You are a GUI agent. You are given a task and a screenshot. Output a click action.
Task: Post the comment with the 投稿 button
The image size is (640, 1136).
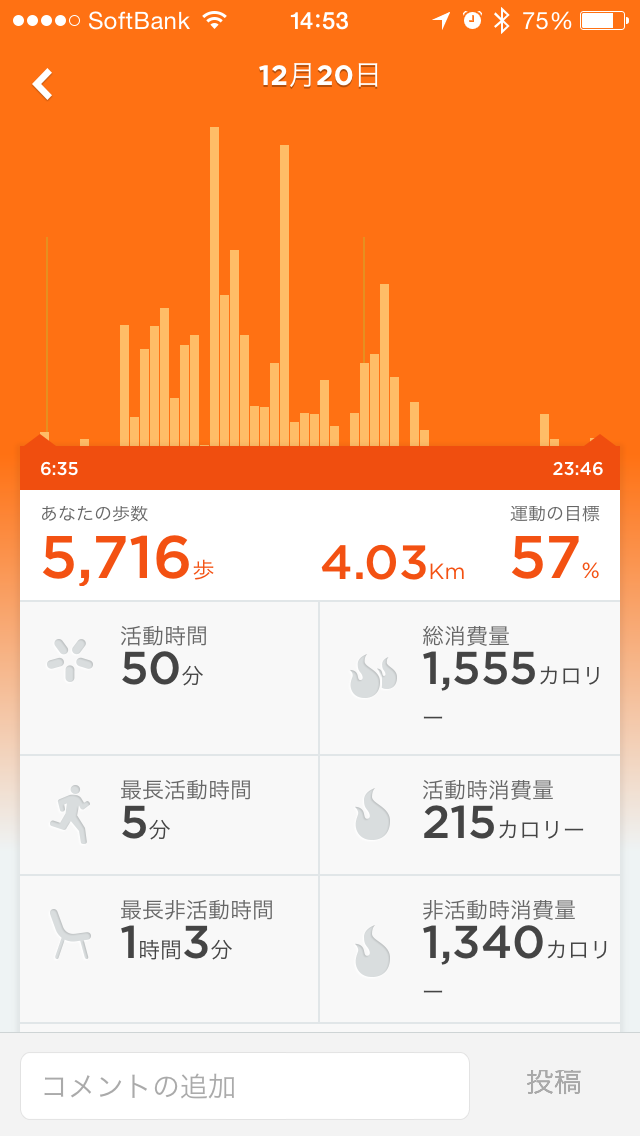(554, 1082)
